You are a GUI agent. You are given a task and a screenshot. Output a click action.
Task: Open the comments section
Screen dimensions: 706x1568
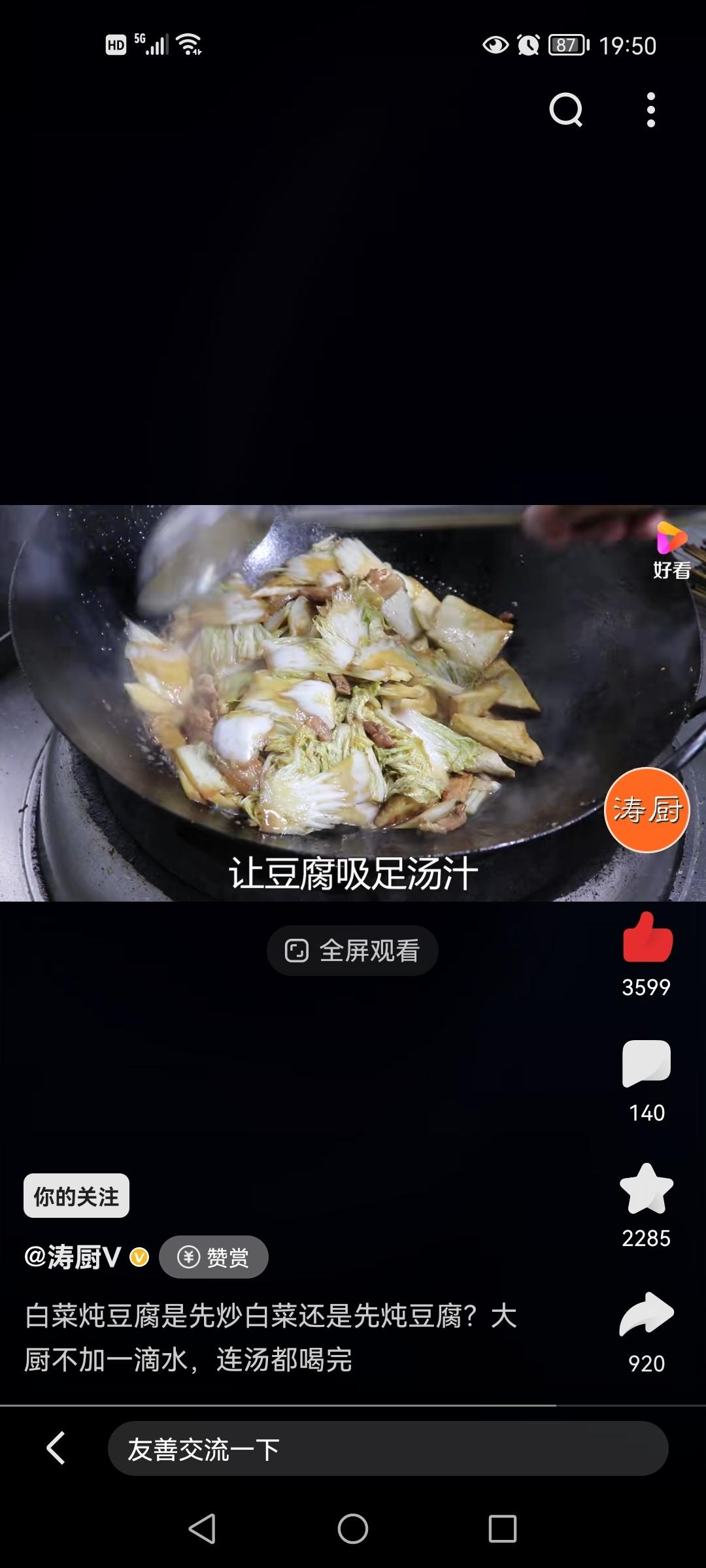click(647, 1063)
